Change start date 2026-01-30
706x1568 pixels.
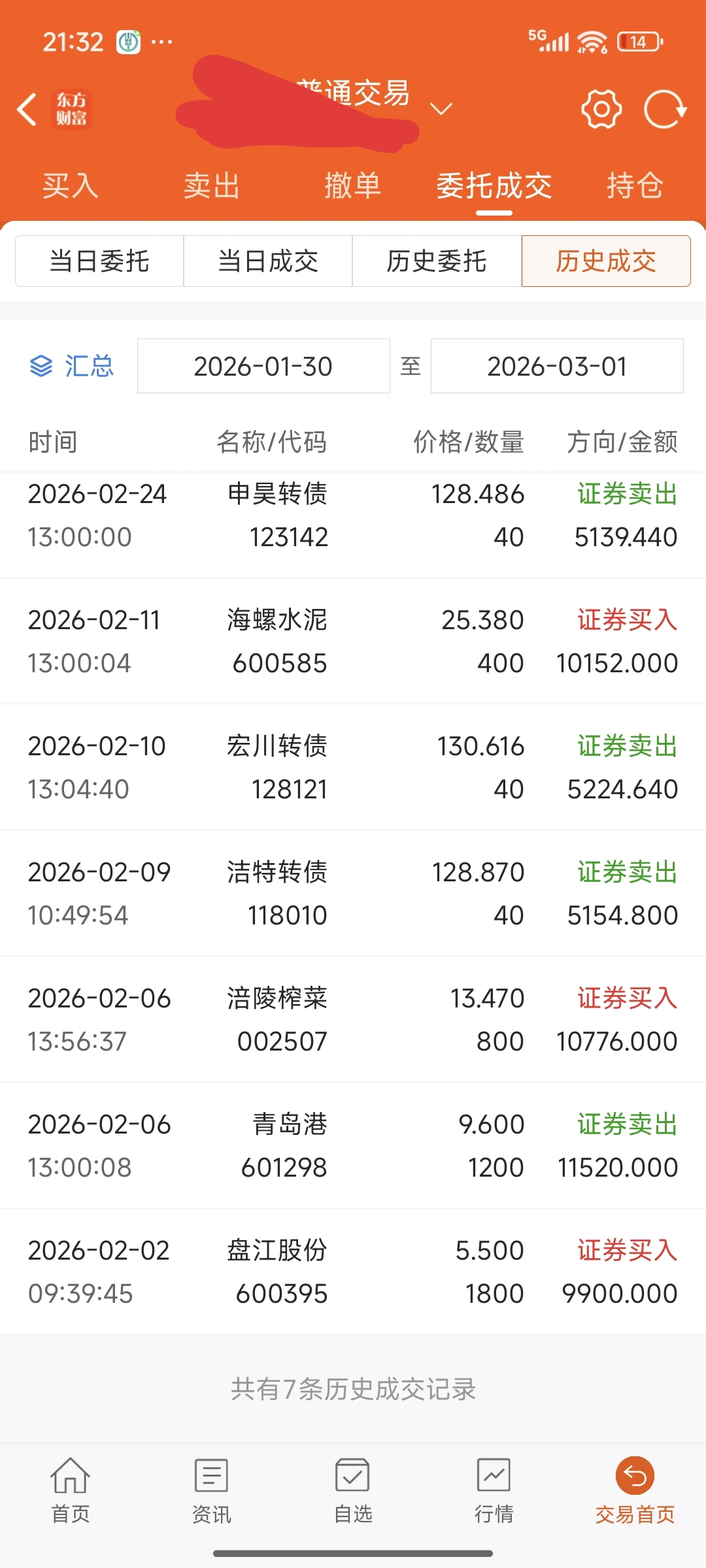pos(263,366)
